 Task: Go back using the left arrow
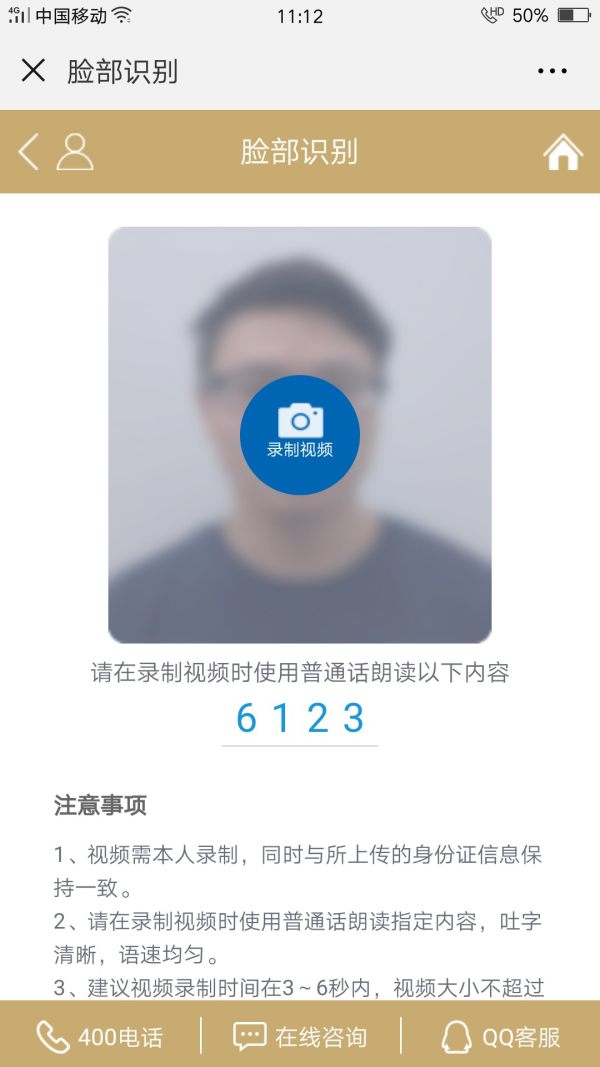point(28,152)
